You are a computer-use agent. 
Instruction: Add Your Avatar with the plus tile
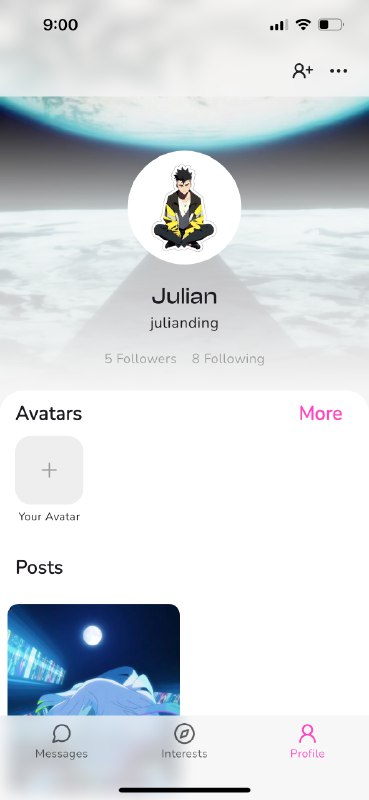click(x=49, y=470)
